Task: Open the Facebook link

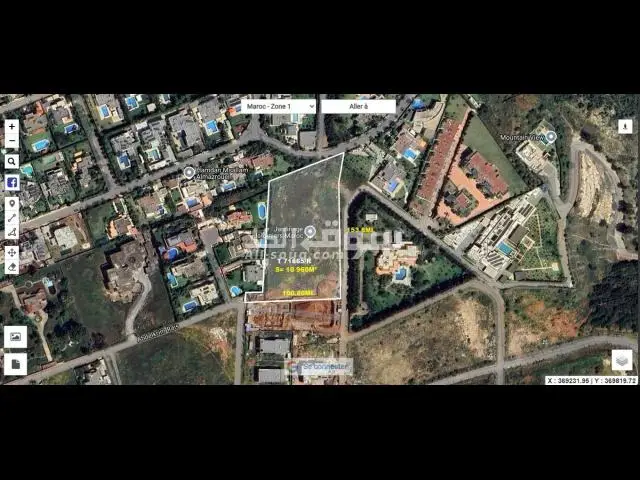Action: point(12,183)
